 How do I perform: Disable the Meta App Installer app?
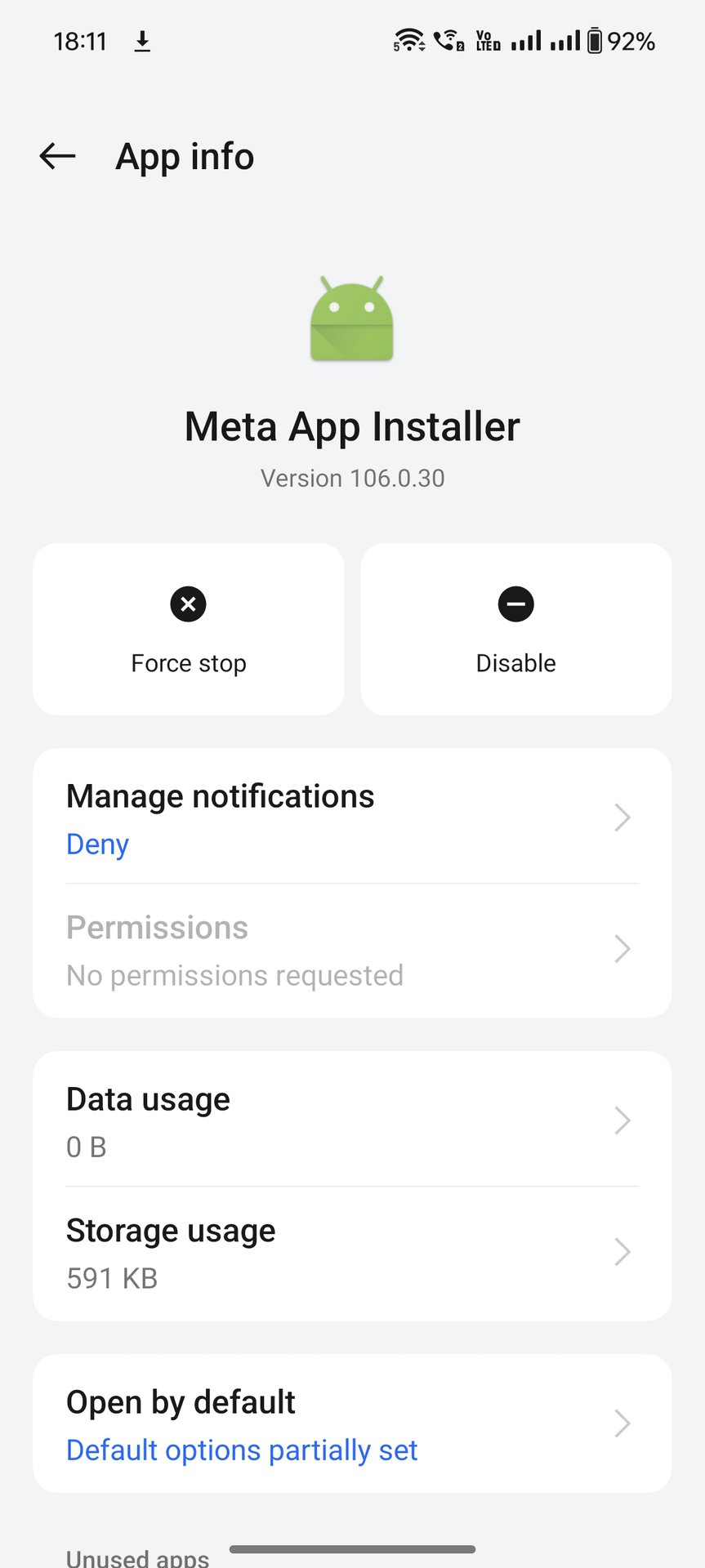coord(515,629)
